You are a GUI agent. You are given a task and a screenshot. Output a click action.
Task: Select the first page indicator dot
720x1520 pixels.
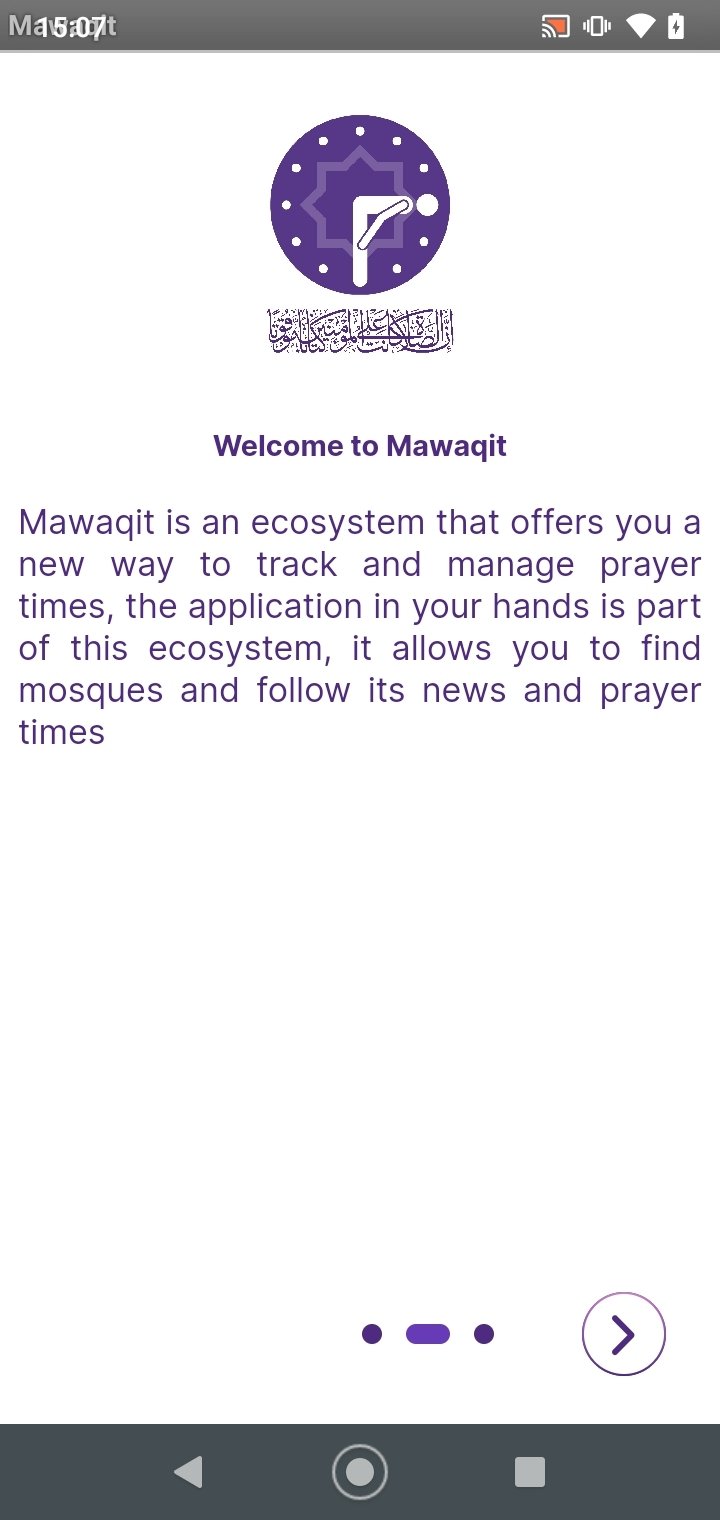pyautogui.click(x=372, y=1334)
